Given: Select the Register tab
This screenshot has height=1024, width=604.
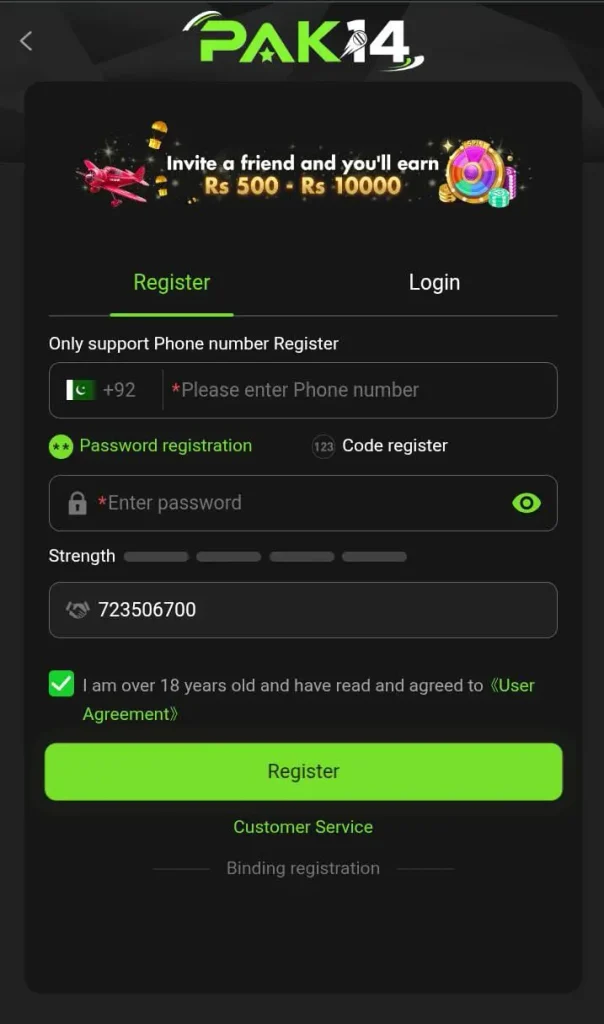Looking at the screenshot, I should point(172,282).
